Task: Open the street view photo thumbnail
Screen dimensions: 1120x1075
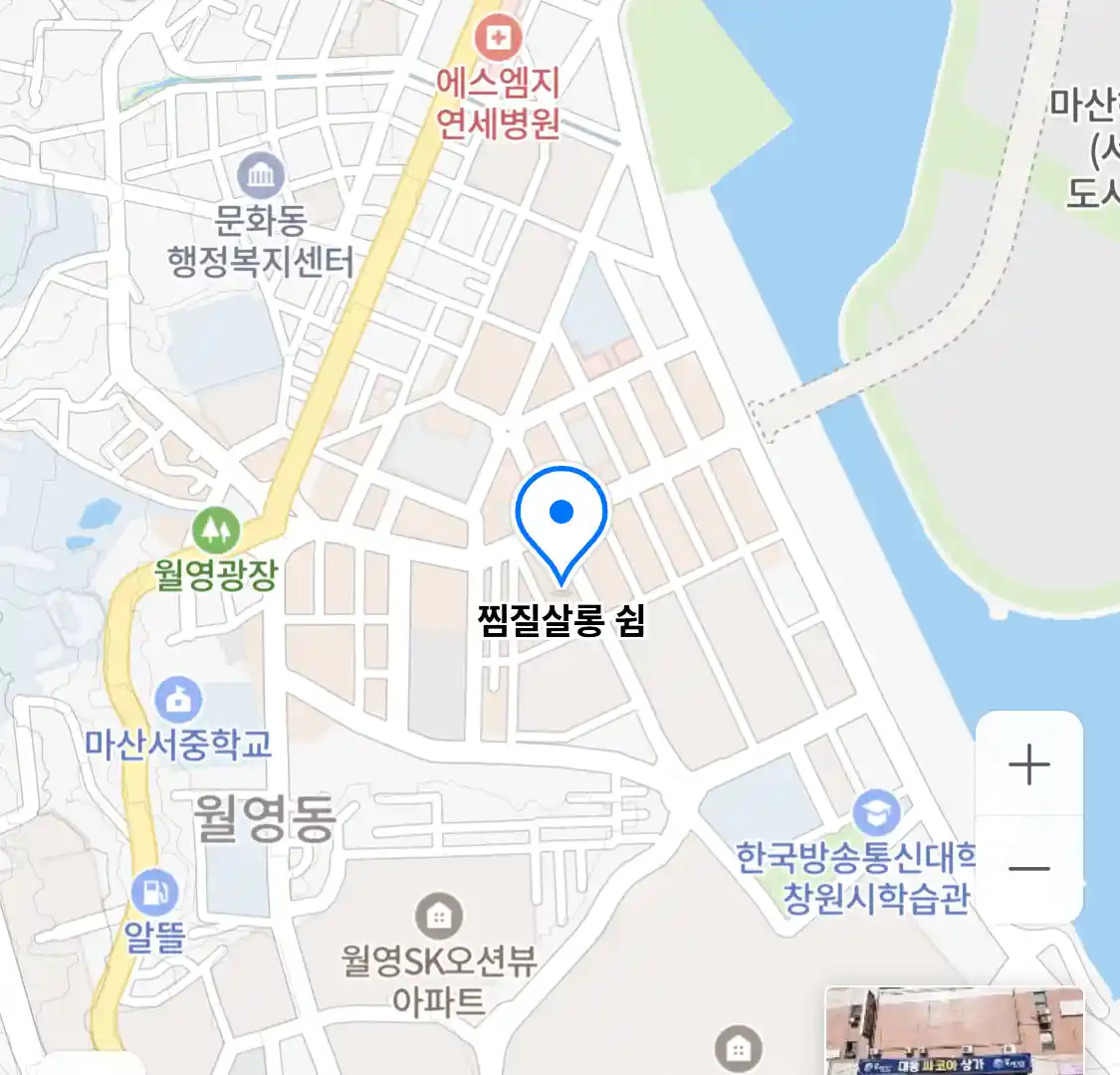Action: 954,1030
